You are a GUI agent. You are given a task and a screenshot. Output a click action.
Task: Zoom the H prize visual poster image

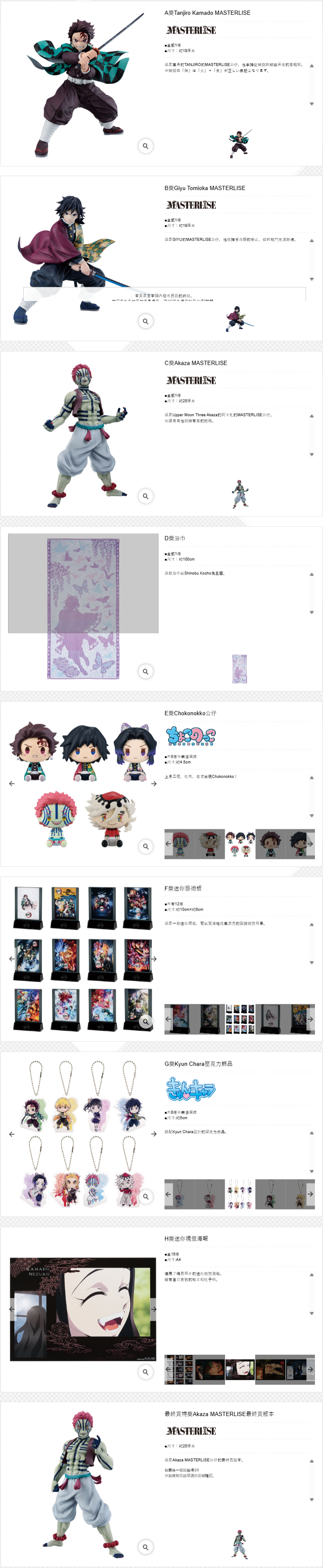pos(146,1372)
